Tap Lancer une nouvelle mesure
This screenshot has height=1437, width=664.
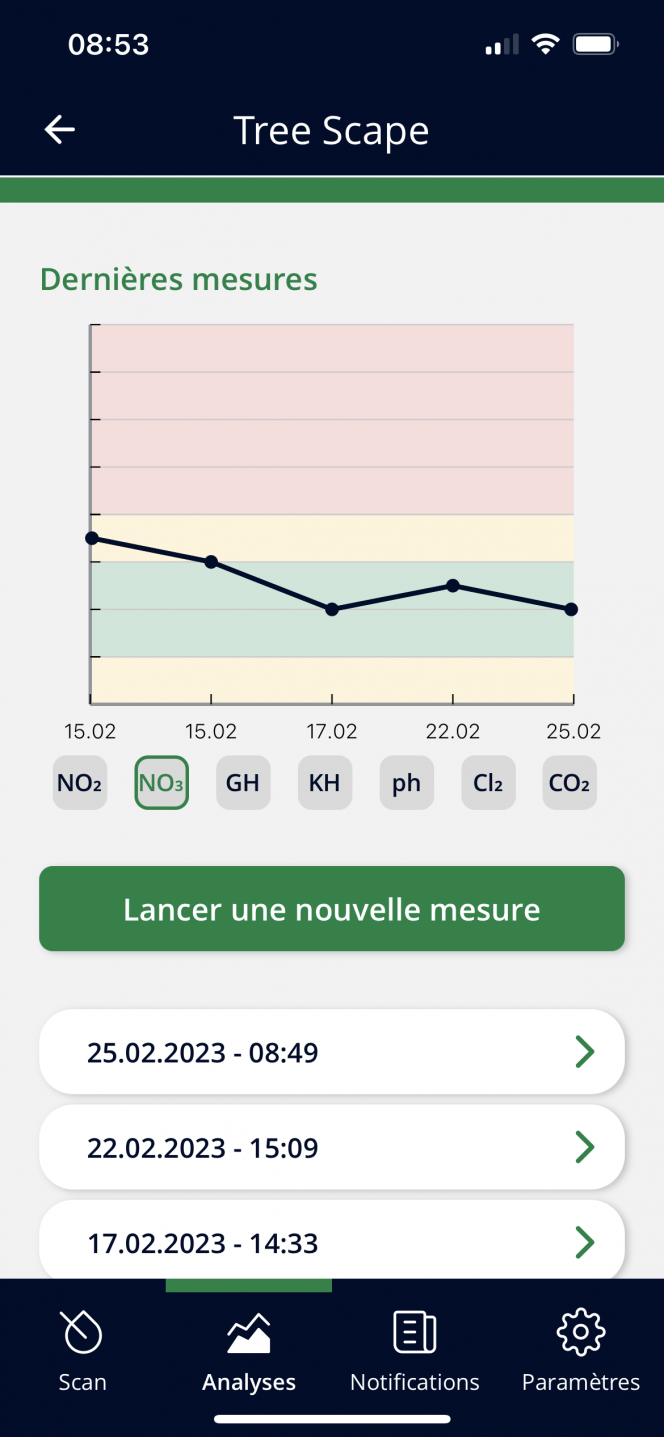point(332,909)
